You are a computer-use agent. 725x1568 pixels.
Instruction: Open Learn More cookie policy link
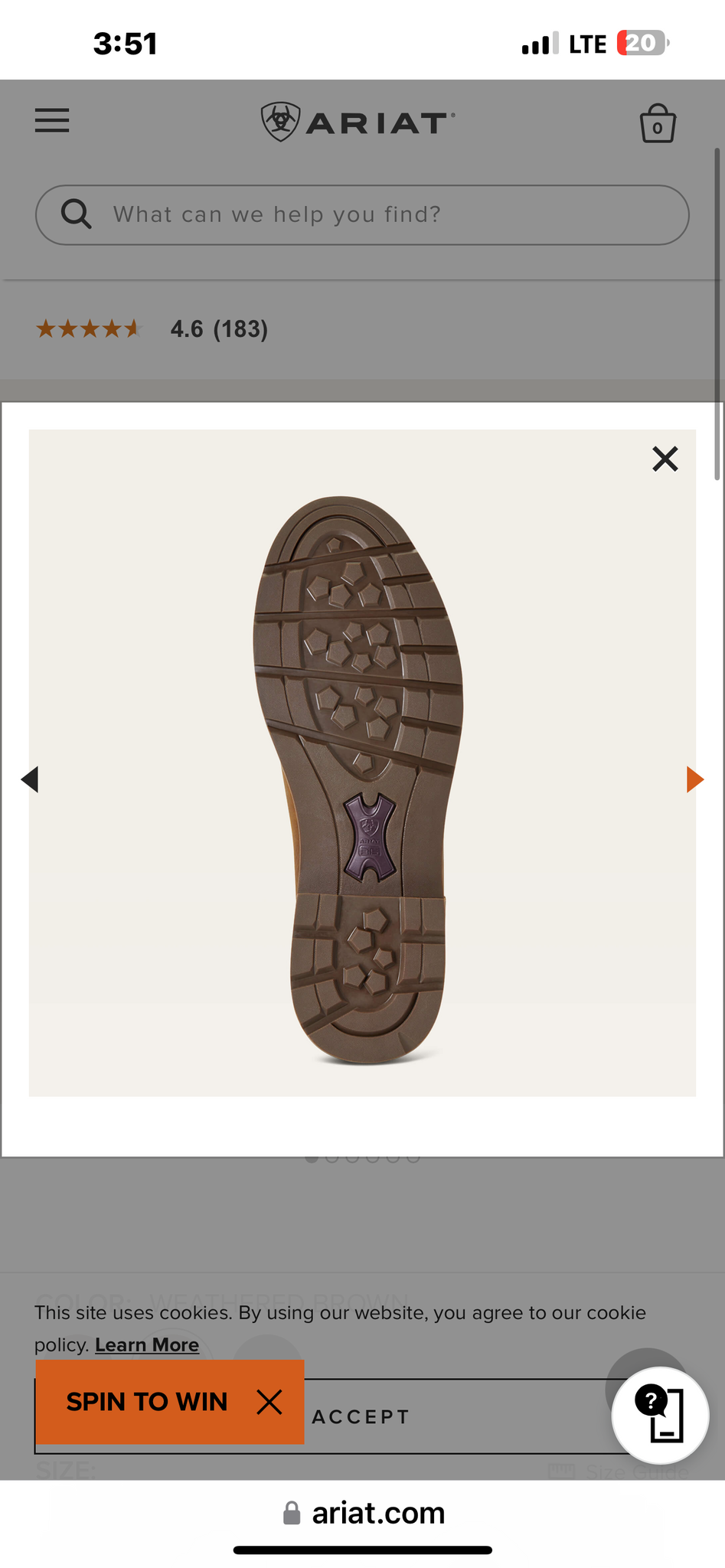tap(147, 1344)
